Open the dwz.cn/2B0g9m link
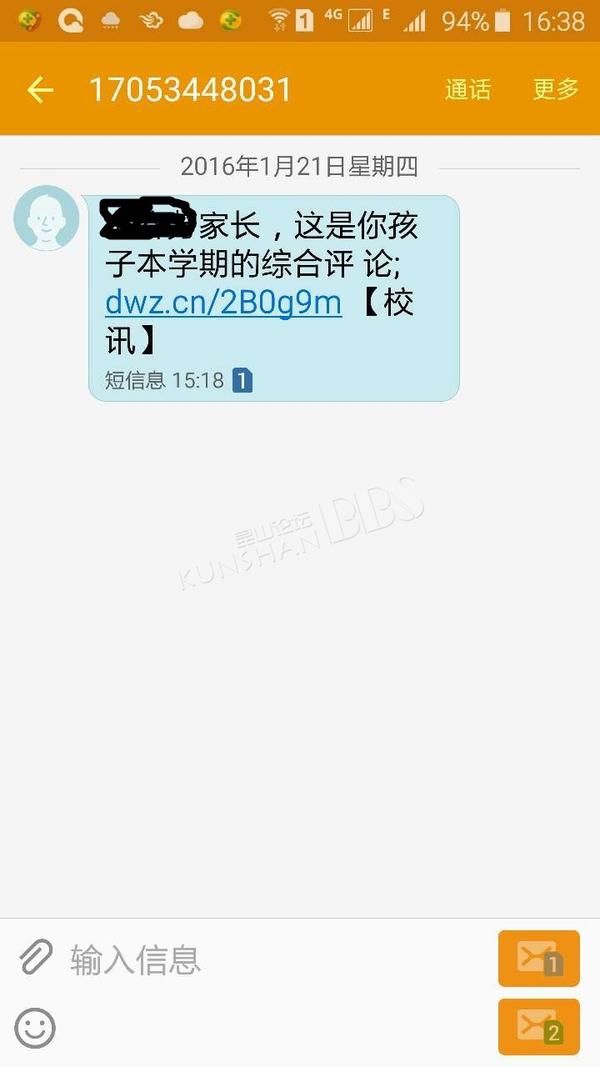Screen dimensions: 600x1067 (x=223, y=303)
